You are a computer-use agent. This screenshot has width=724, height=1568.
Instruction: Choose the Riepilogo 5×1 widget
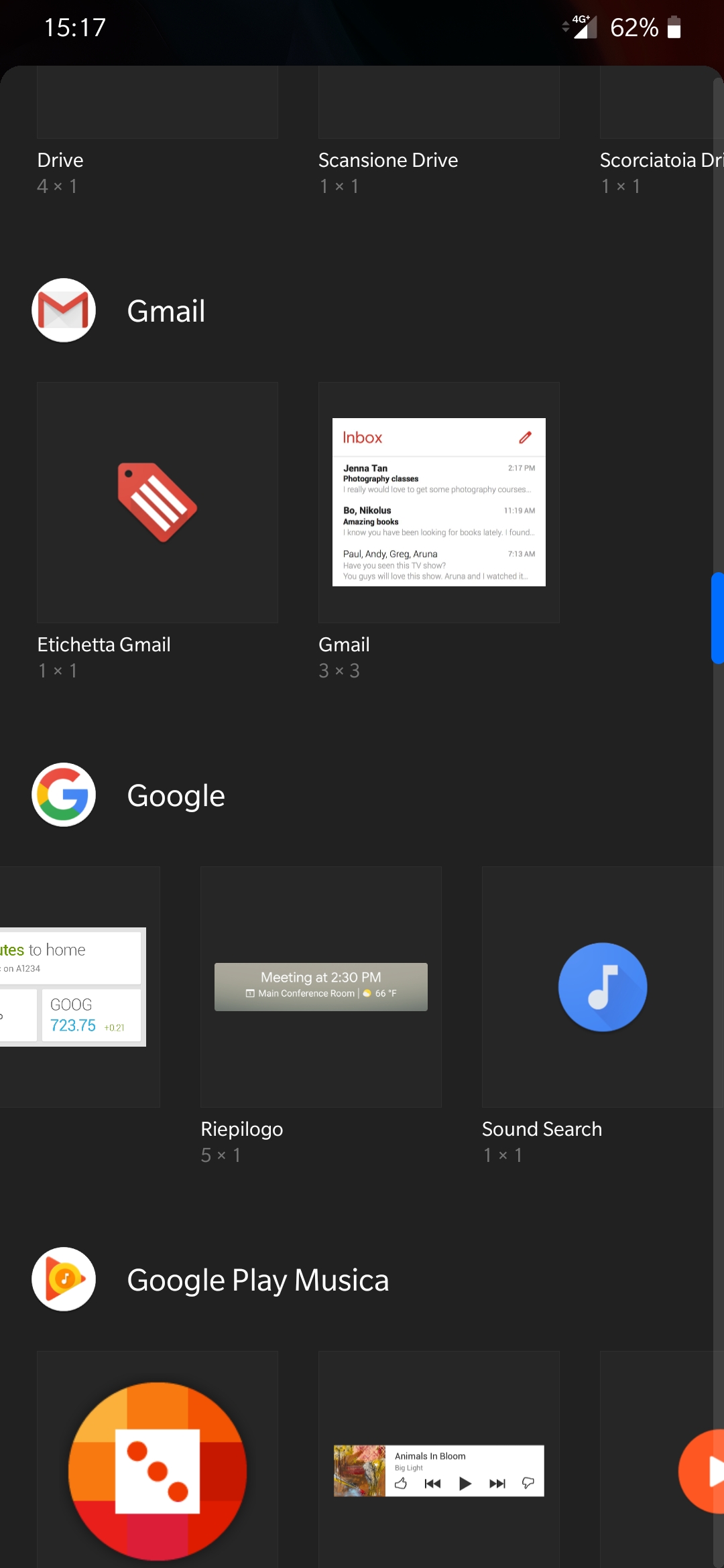[321, 987]
